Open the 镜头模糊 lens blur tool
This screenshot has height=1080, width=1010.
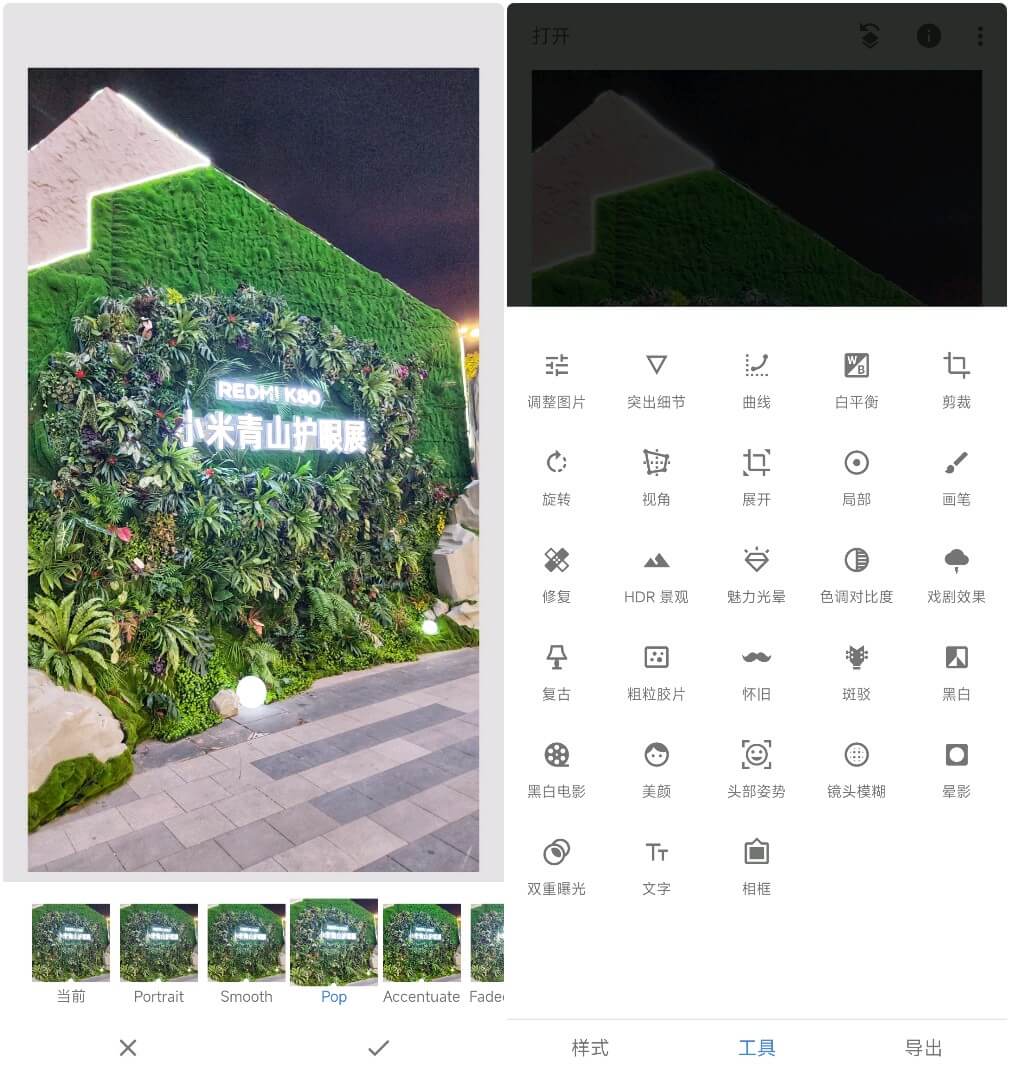(x=856, y=768)
